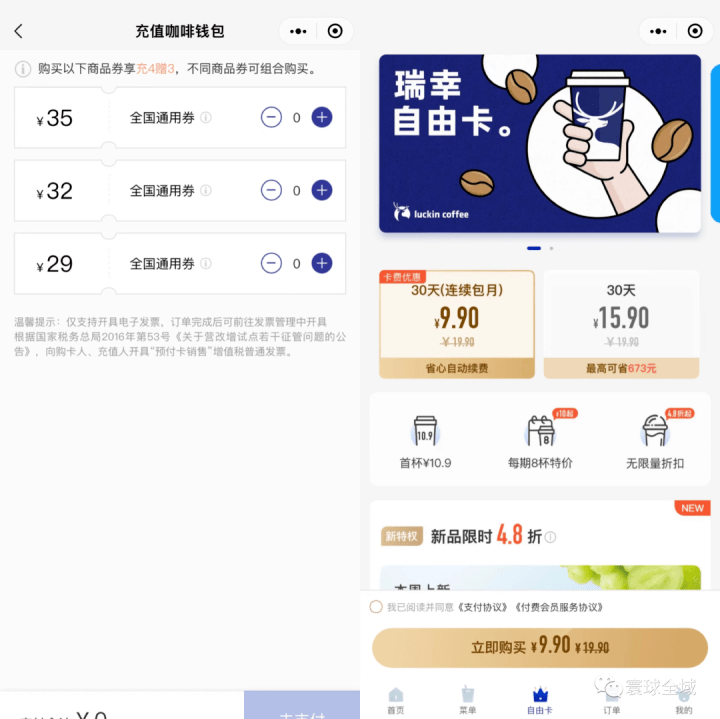The height and width of the screenshot is (719, 720).
Task: Switch to the 菜单 tab
Action: [x=467, y=699]
